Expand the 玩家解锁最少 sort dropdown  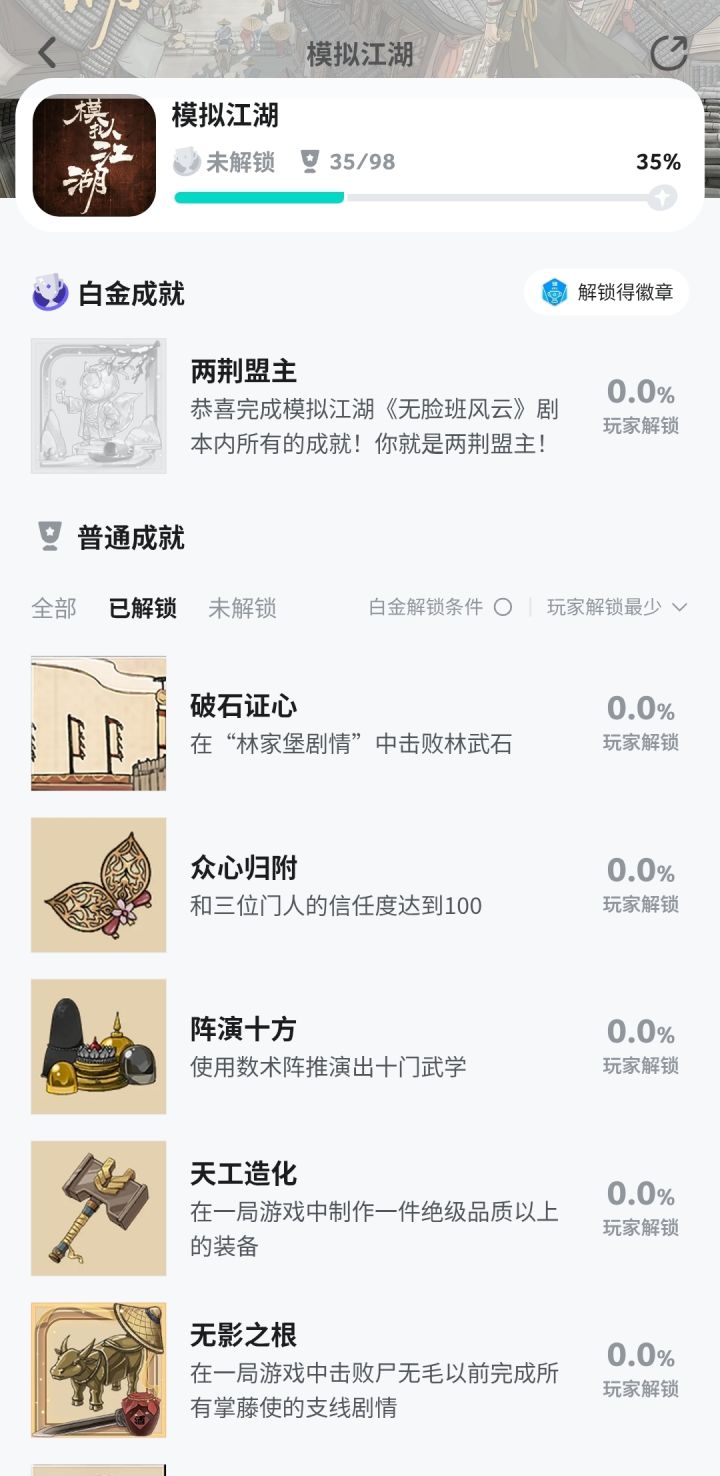610,607
